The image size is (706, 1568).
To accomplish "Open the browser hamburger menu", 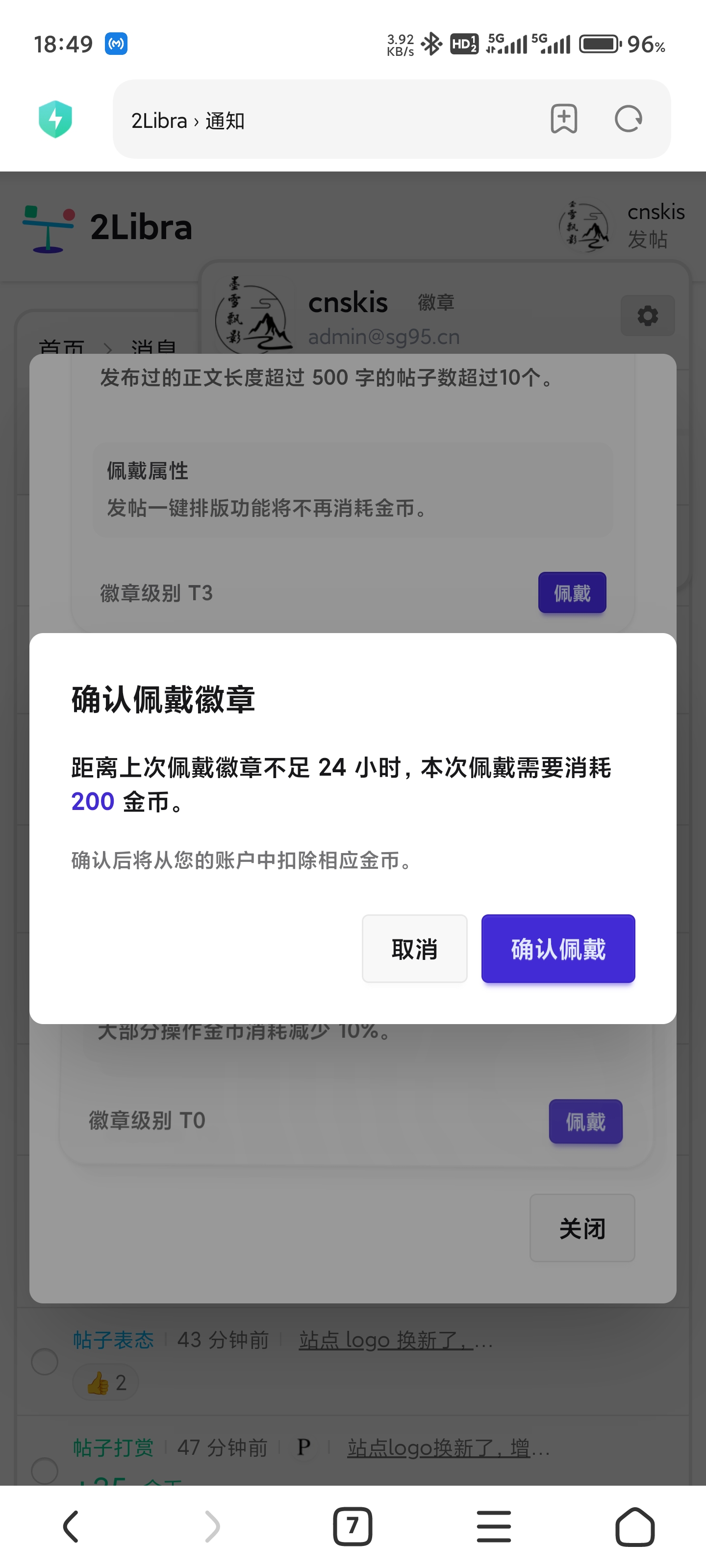I will pos(494,1526).
